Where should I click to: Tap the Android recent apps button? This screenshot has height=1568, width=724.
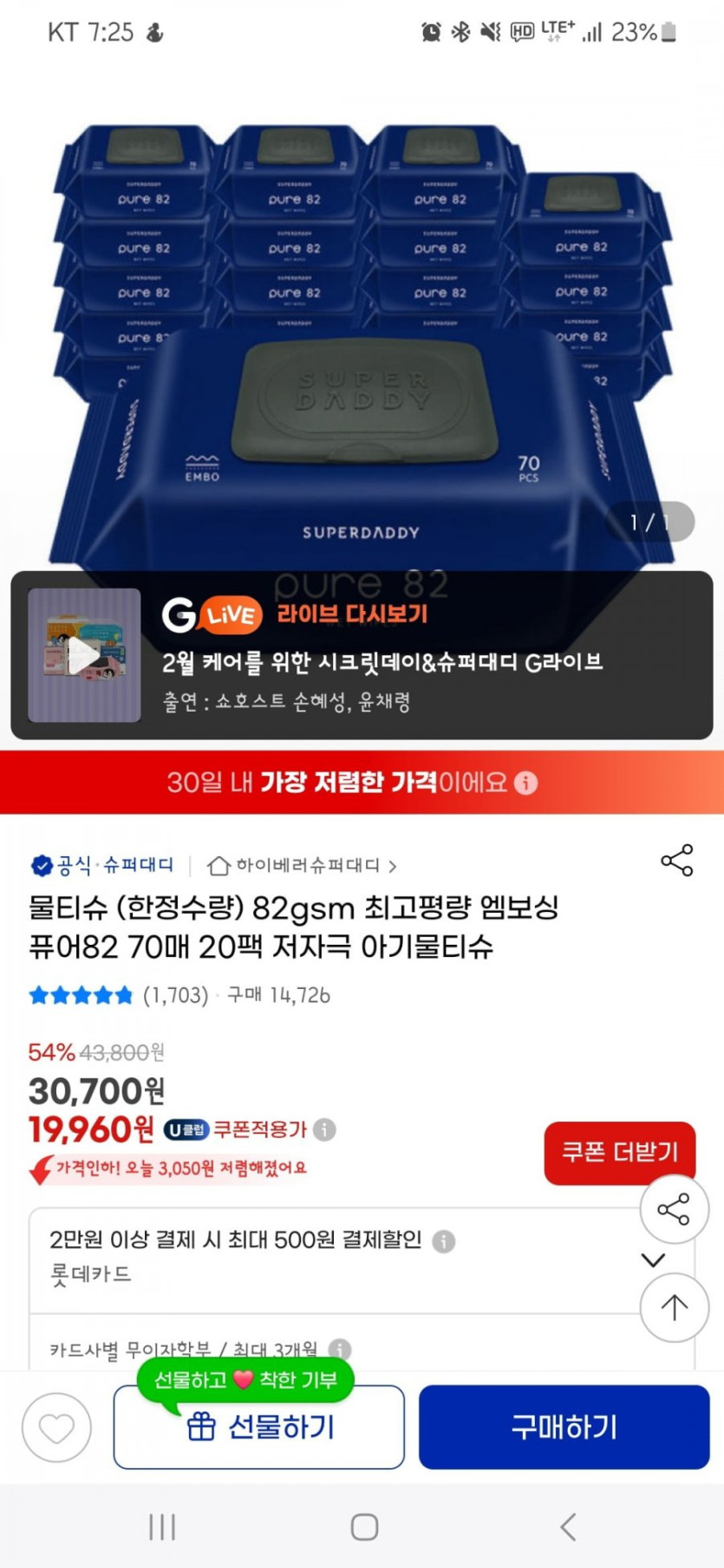click(161, 1526)
